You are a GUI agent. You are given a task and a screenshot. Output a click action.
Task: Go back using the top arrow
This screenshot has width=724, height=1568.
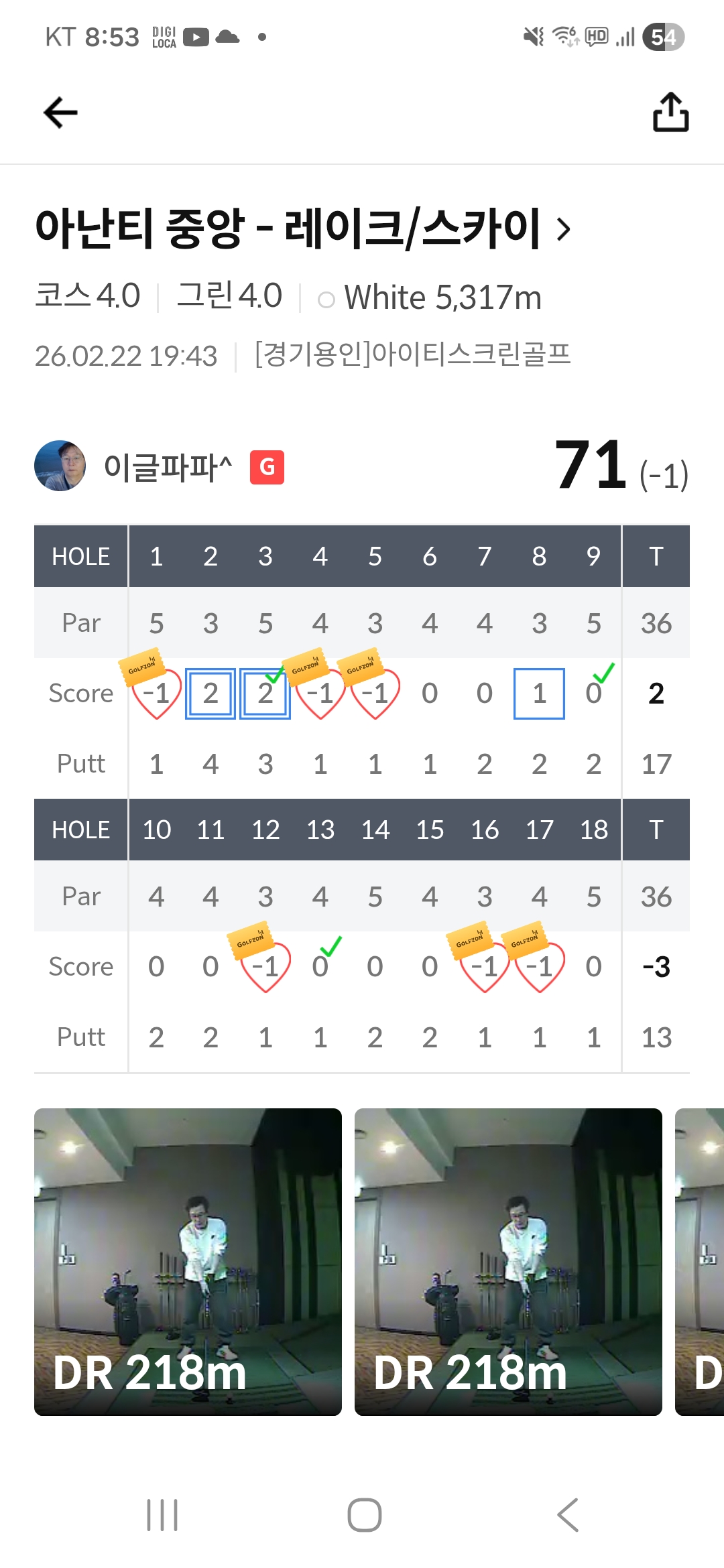[60, 113]
